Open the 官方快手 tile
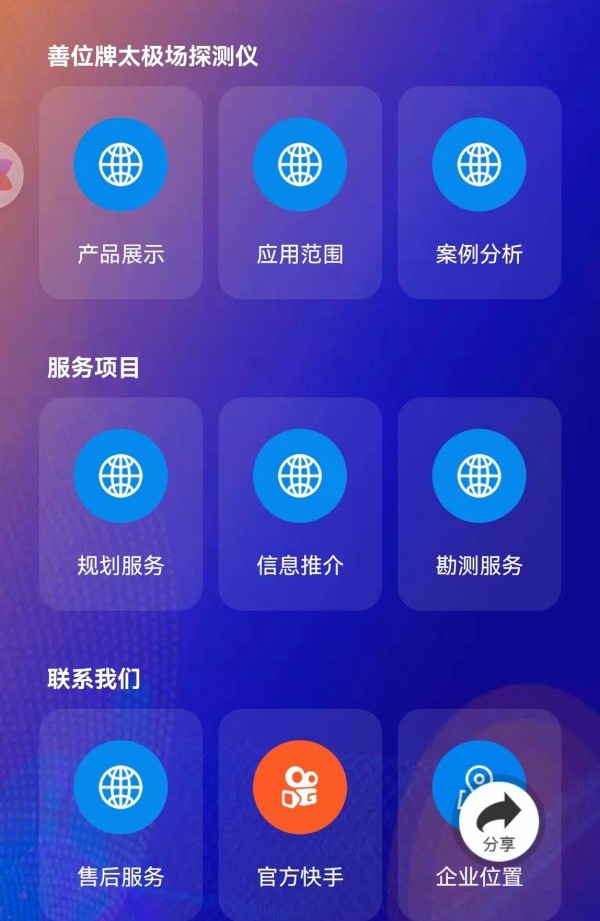The height and width of the screenshot is (921, 600). [x=299, y=815]
